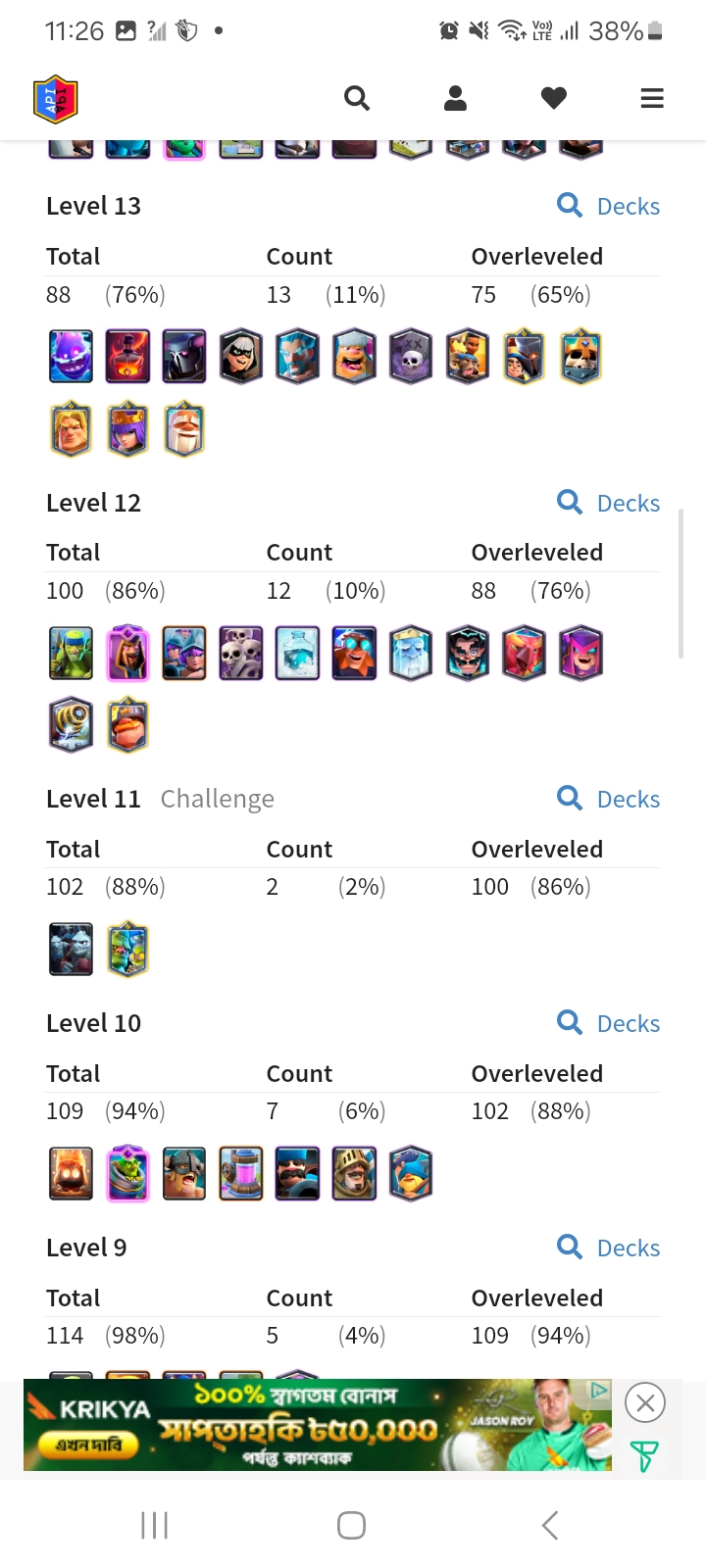The width and height of the screenshot is (706, 1568).
Task: Open the hamburger menu
Action: point(652,98)
